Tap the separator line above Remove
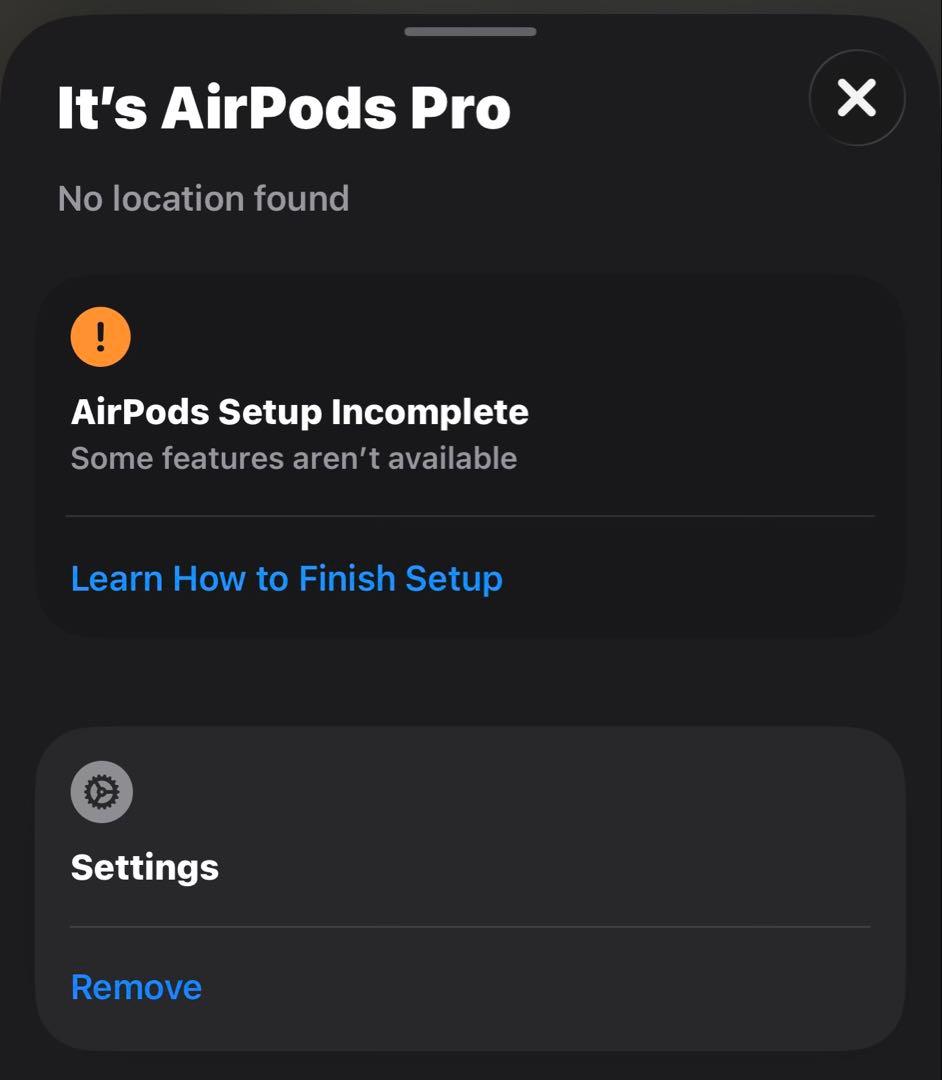942x1080 pixels. tap(470, 928)
